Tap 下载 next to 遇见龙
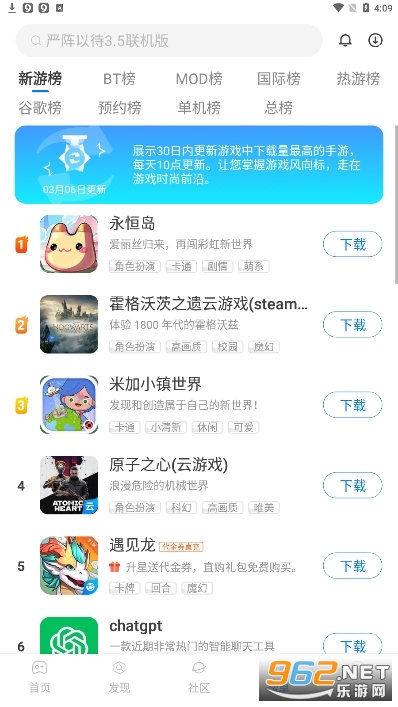The width and height of the screenshot is (398, 707). click(x=352, y=566)
